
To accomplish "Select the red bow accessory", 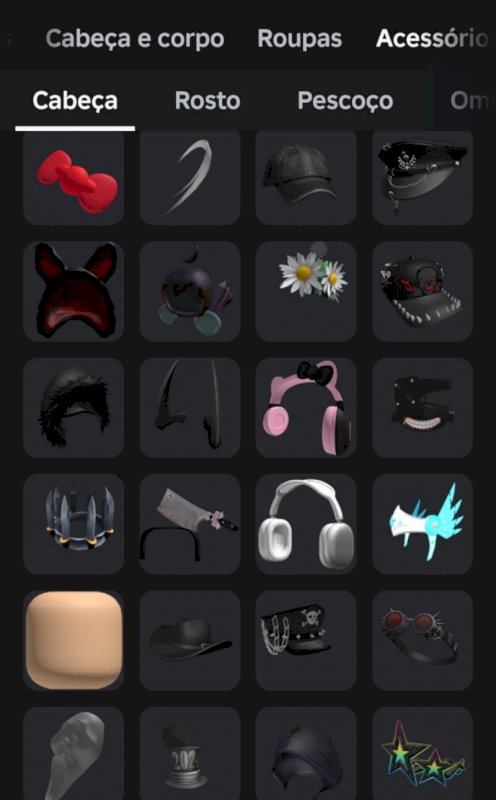I will coord(73,177).
